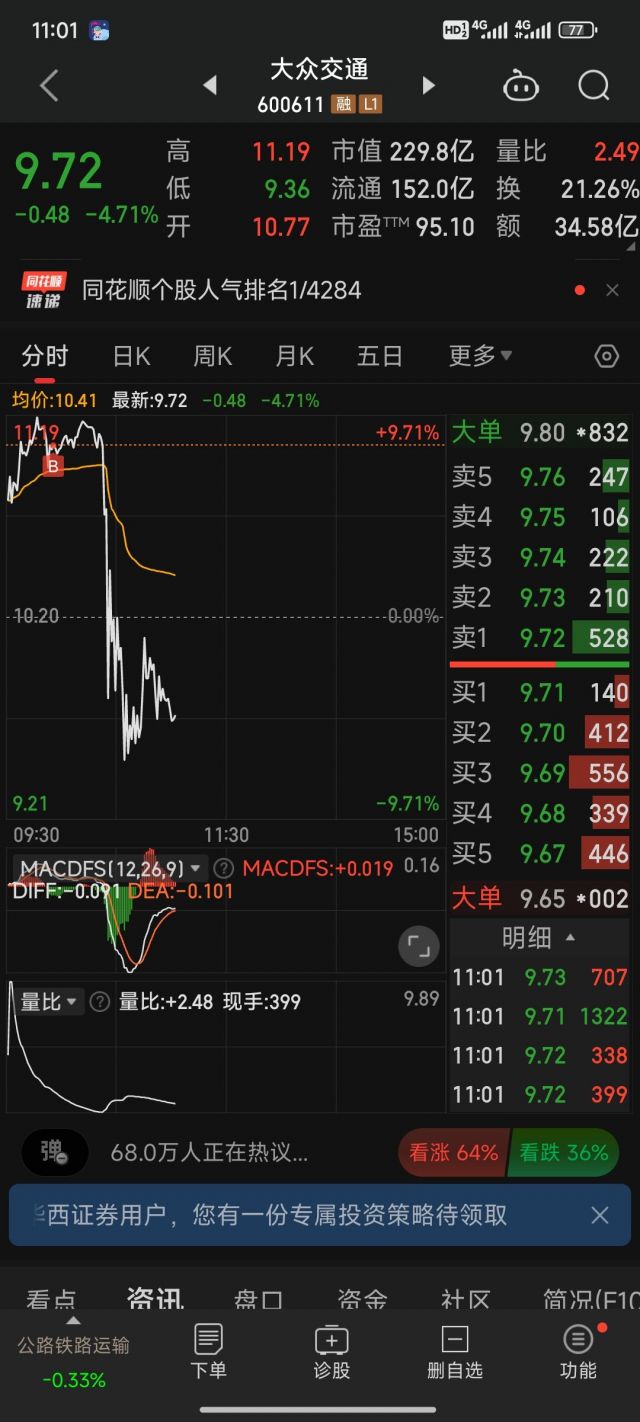Select the 五日 chart tab
640x1422 pixels.
coord(379,356)
